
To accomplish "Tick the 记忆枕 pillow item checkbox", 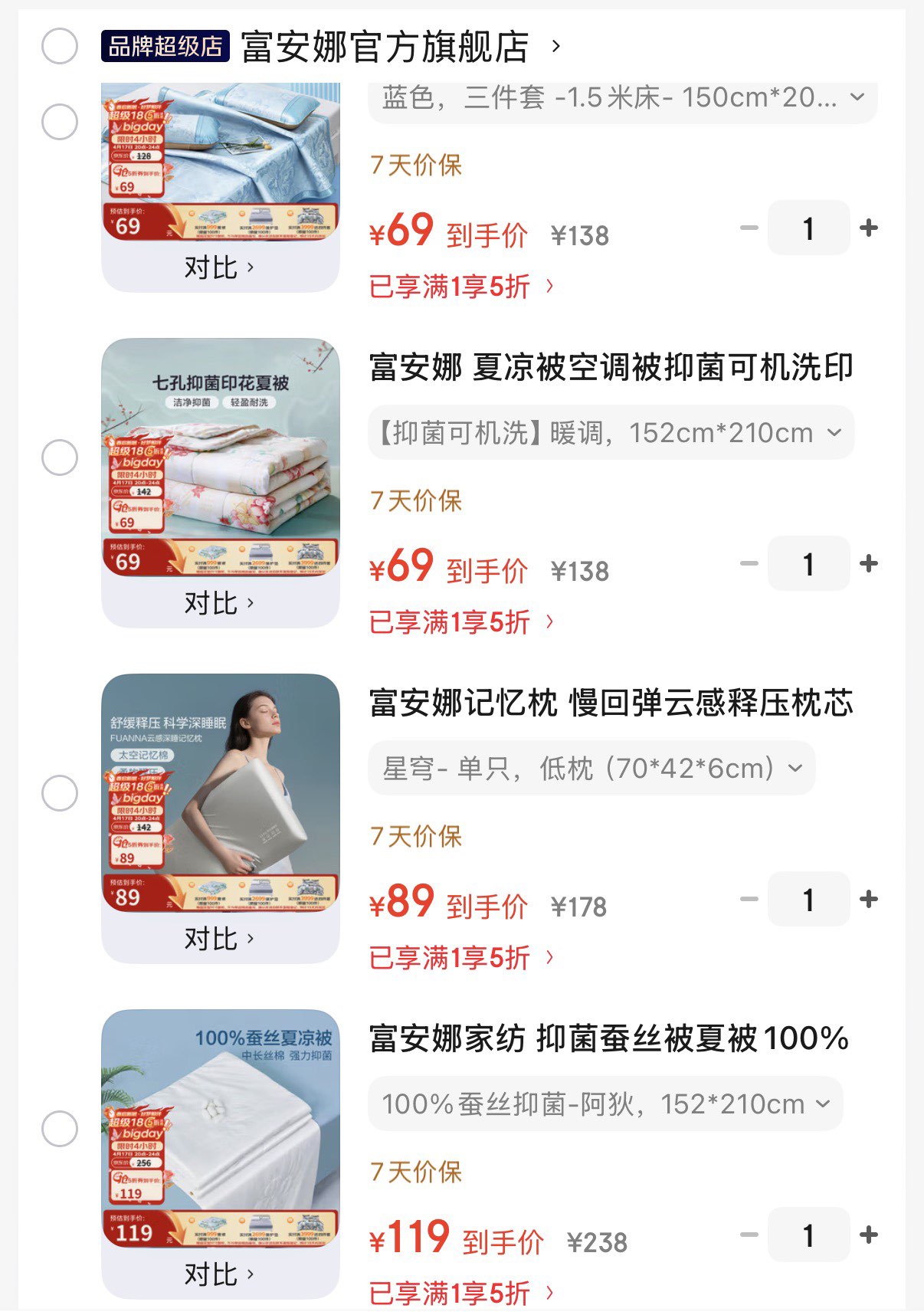I will pos(60,793).
